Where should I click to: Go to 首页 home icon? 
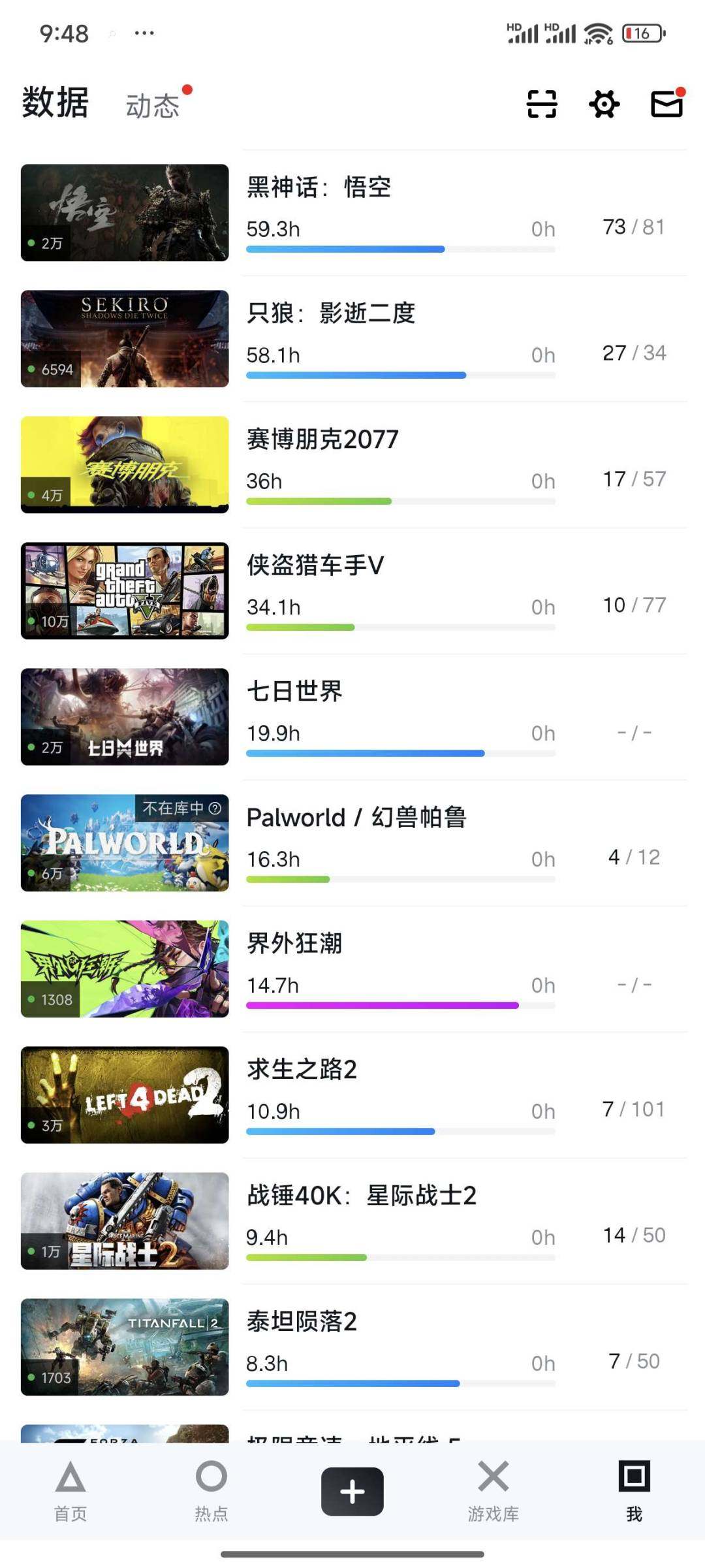70,1492
